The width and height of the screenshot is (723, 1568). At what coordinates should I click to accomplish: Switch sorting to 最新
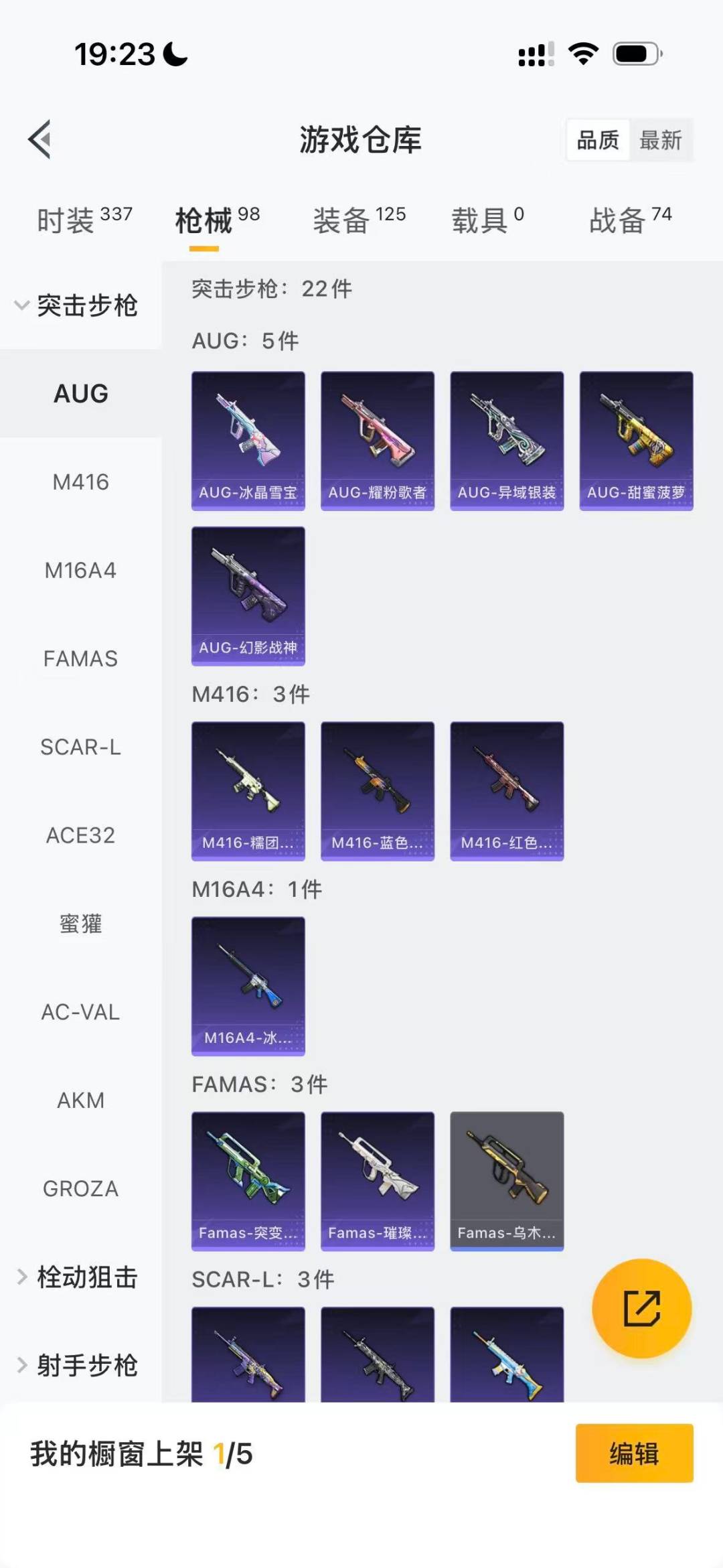point(661,139)
